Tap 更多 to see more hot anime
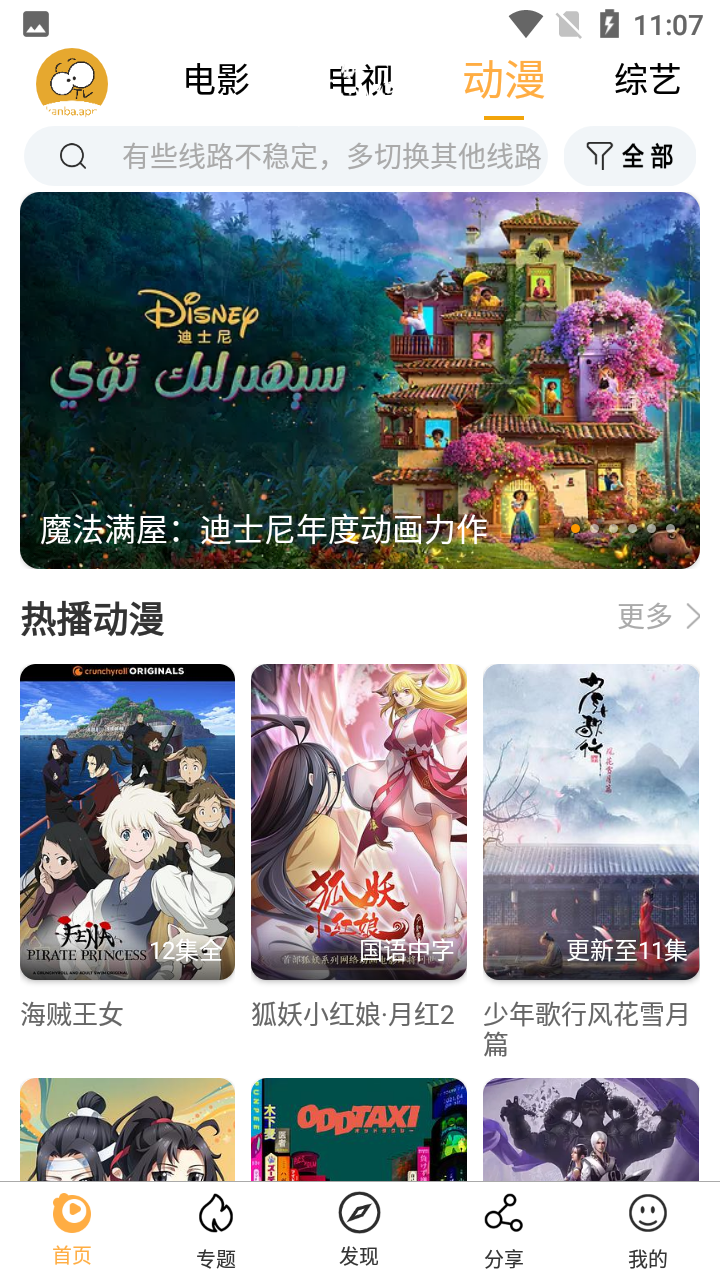Image resolution: width=720 pixels, height=1280 pixels. (x=657, y=617)
